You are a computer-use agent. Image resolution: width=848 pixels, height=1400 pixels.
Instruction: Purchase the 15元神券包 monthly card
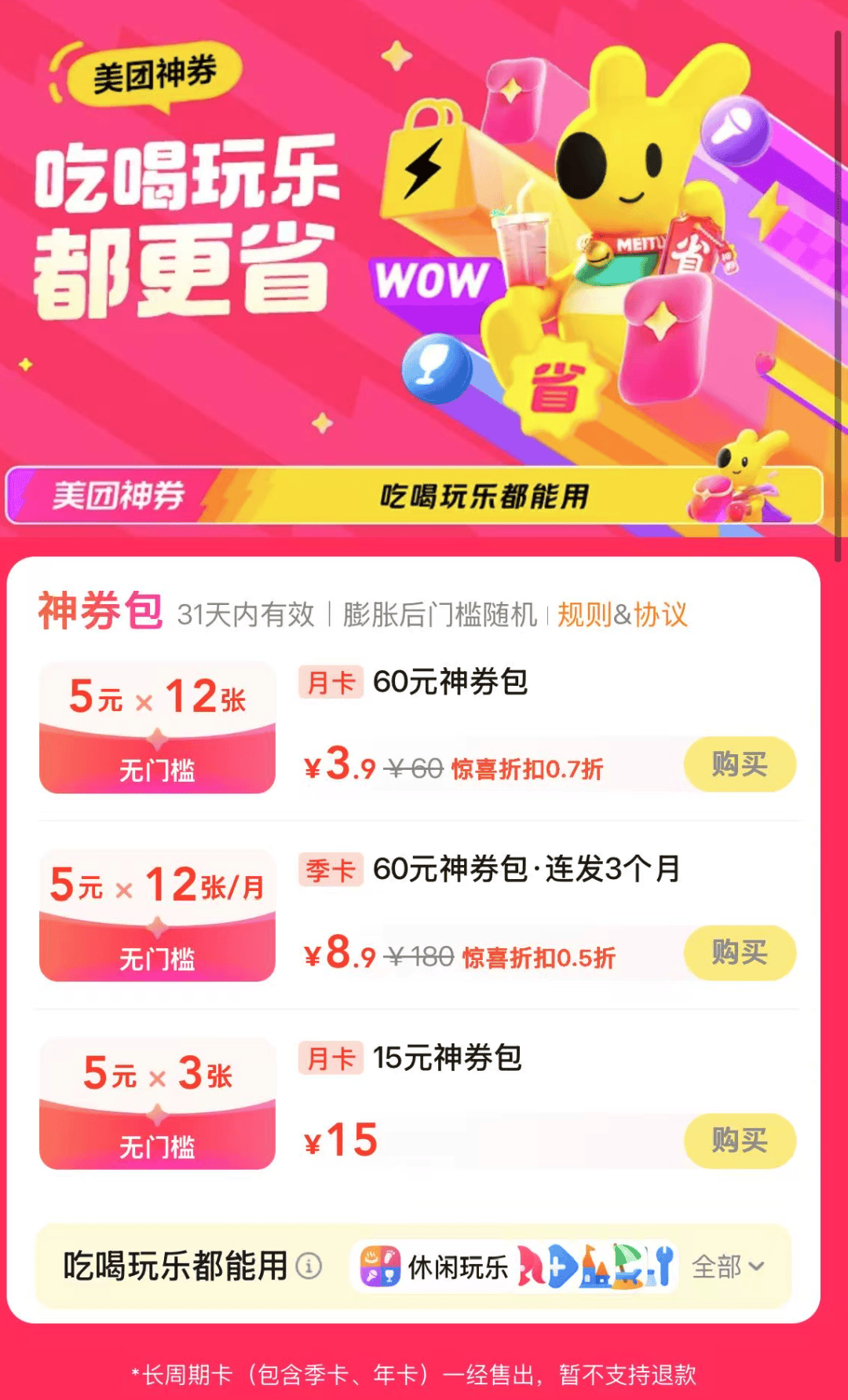pyautogui.click(x=739, y=1140)
